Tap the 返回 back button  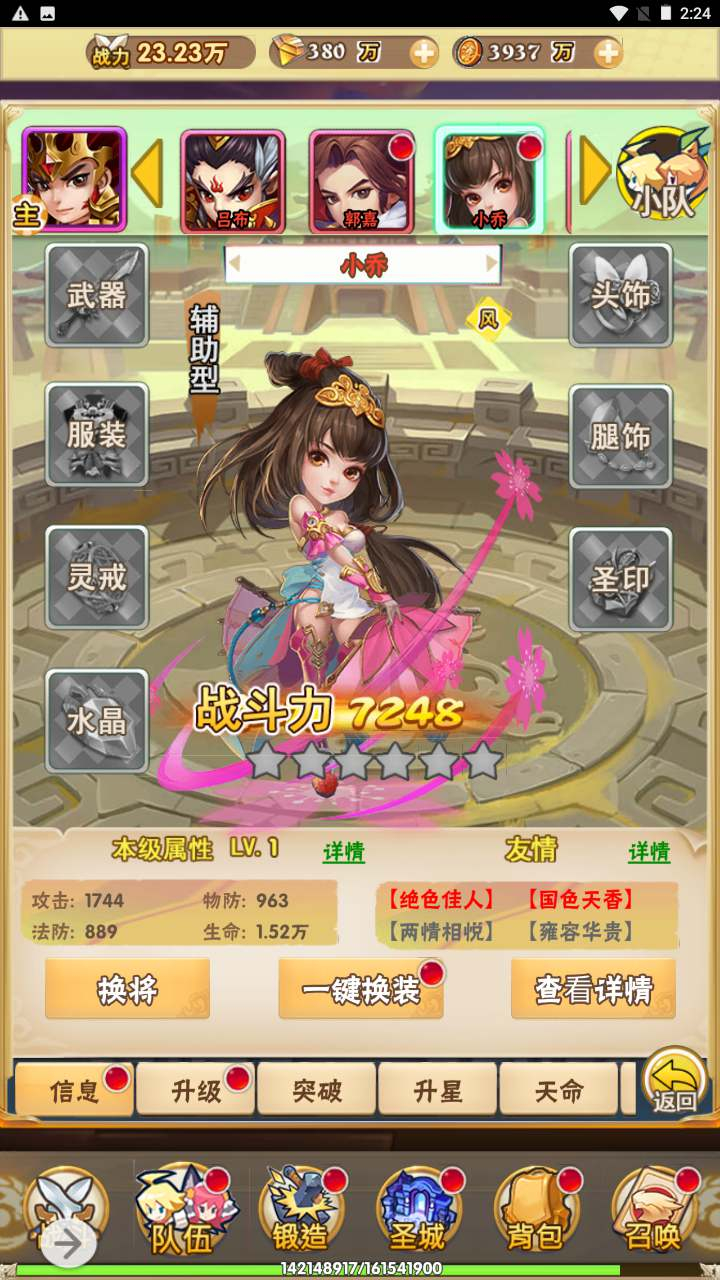[674, 1082]
